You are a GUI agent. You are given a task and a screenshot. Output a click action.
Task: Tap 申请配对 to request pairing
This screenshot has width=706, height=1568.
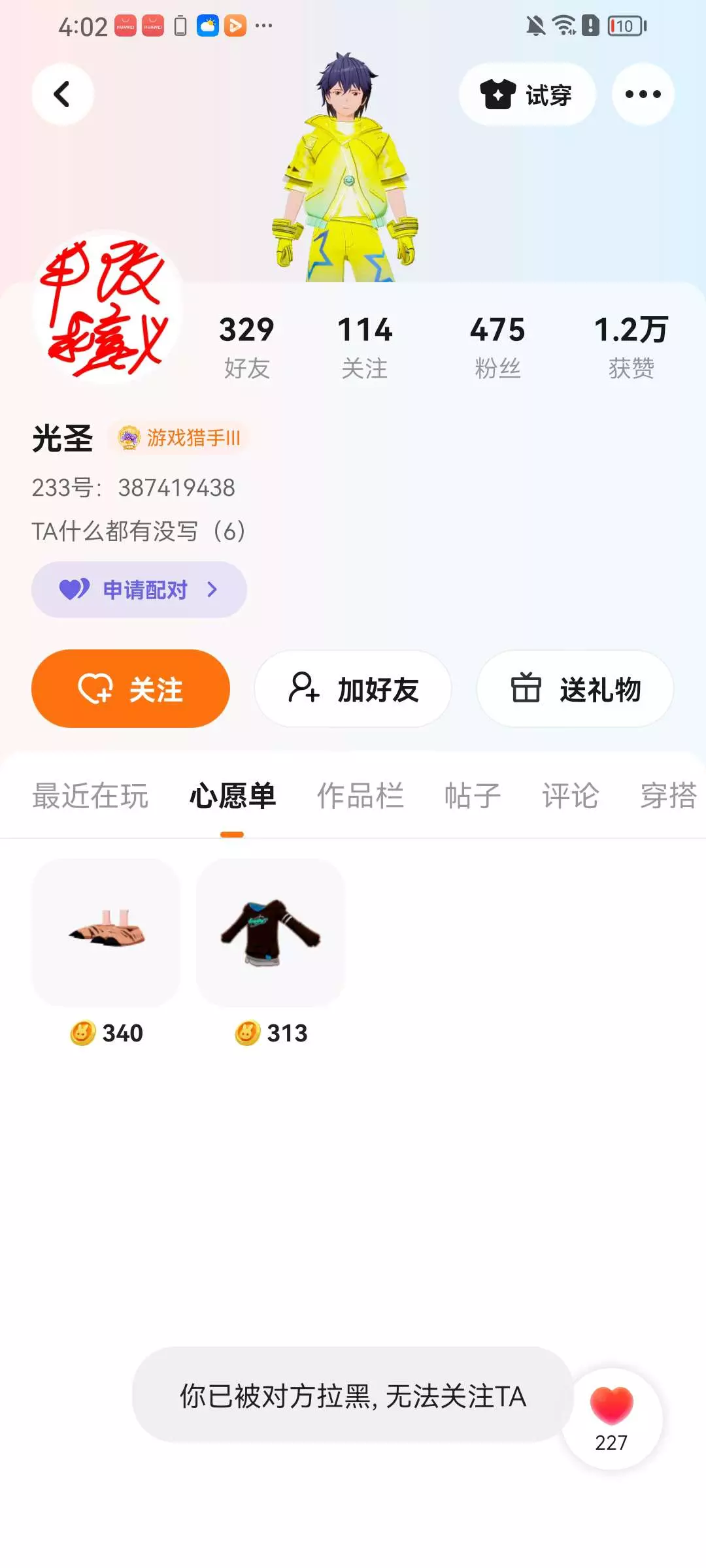pos(139,589)
